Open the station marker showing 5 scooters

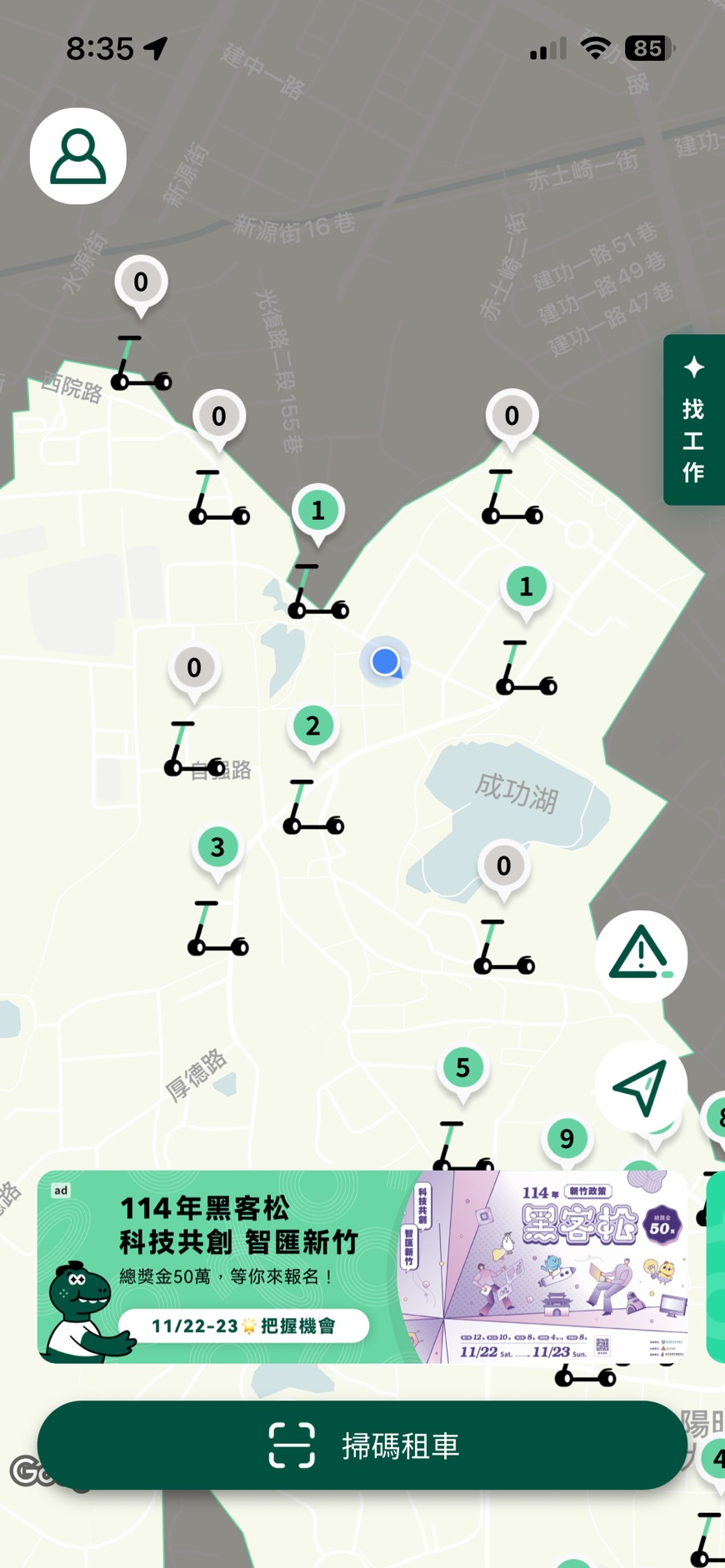pyautogui.click(x=462, y=1068)
